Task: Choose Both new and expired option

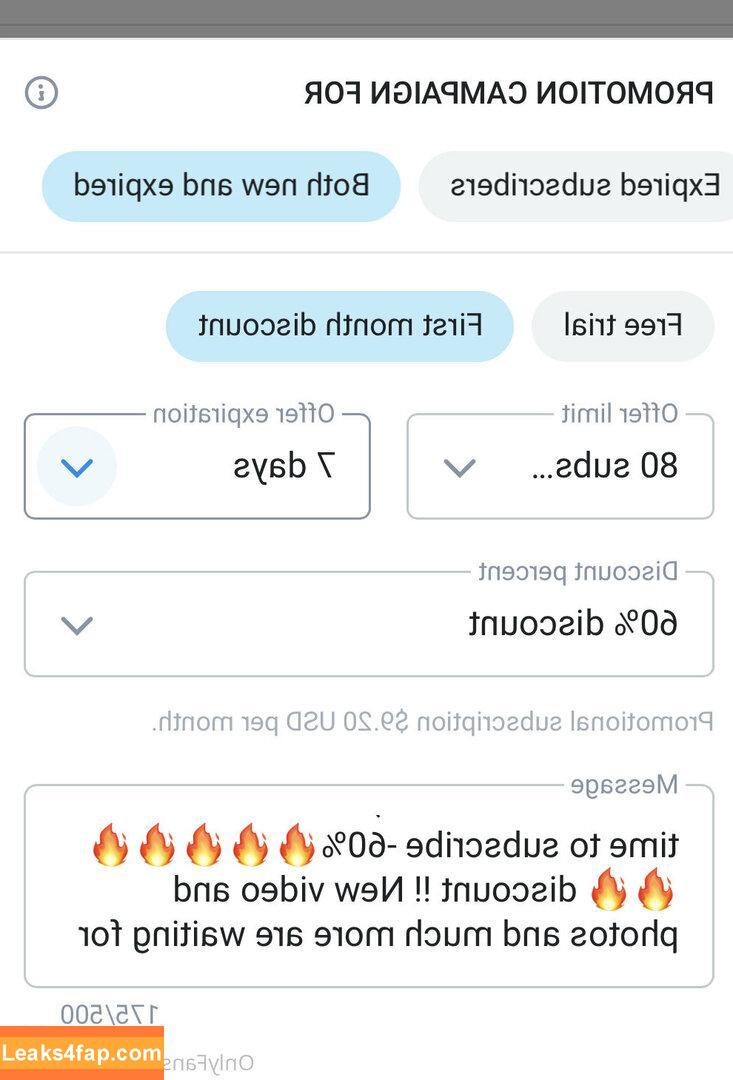Action: point(221,186)
